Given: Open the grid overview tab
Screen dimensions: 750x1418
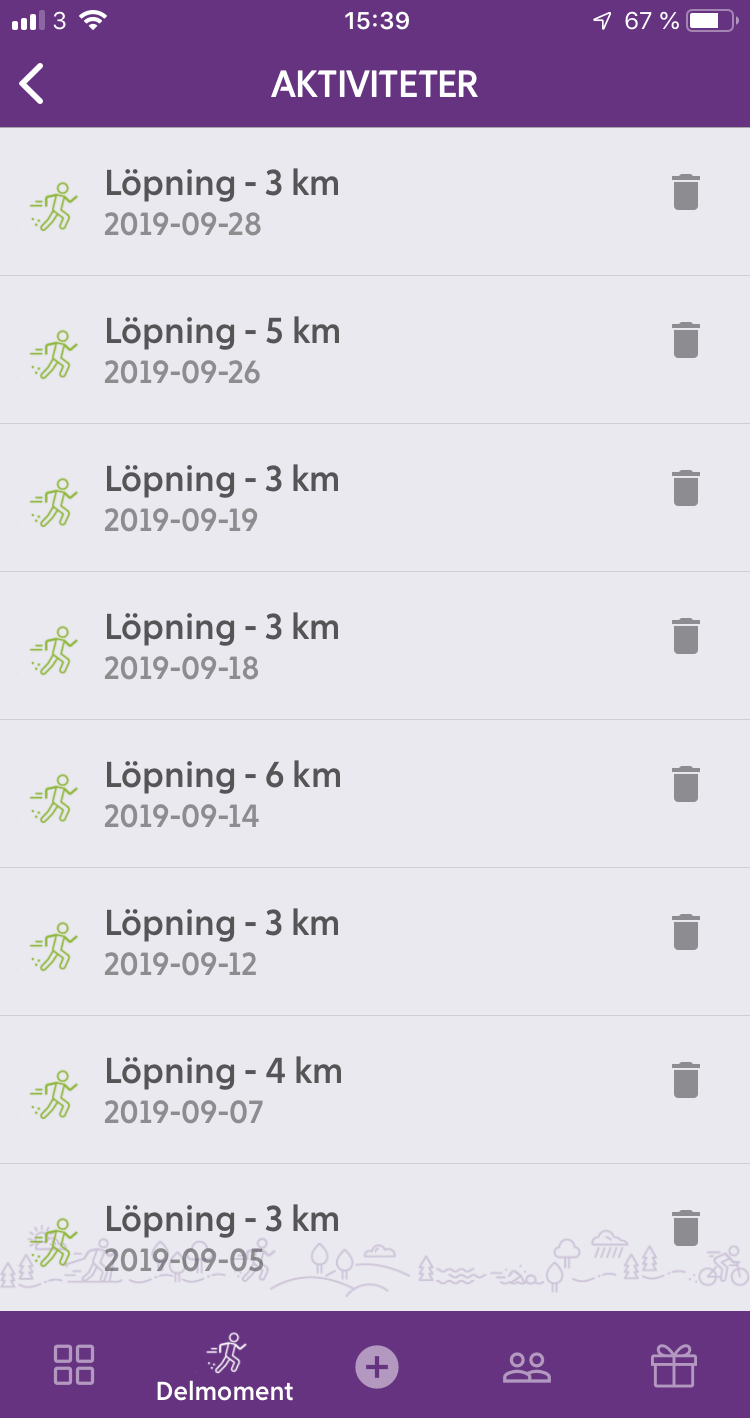Looking at the screenshot, I should click(74, 1365).
